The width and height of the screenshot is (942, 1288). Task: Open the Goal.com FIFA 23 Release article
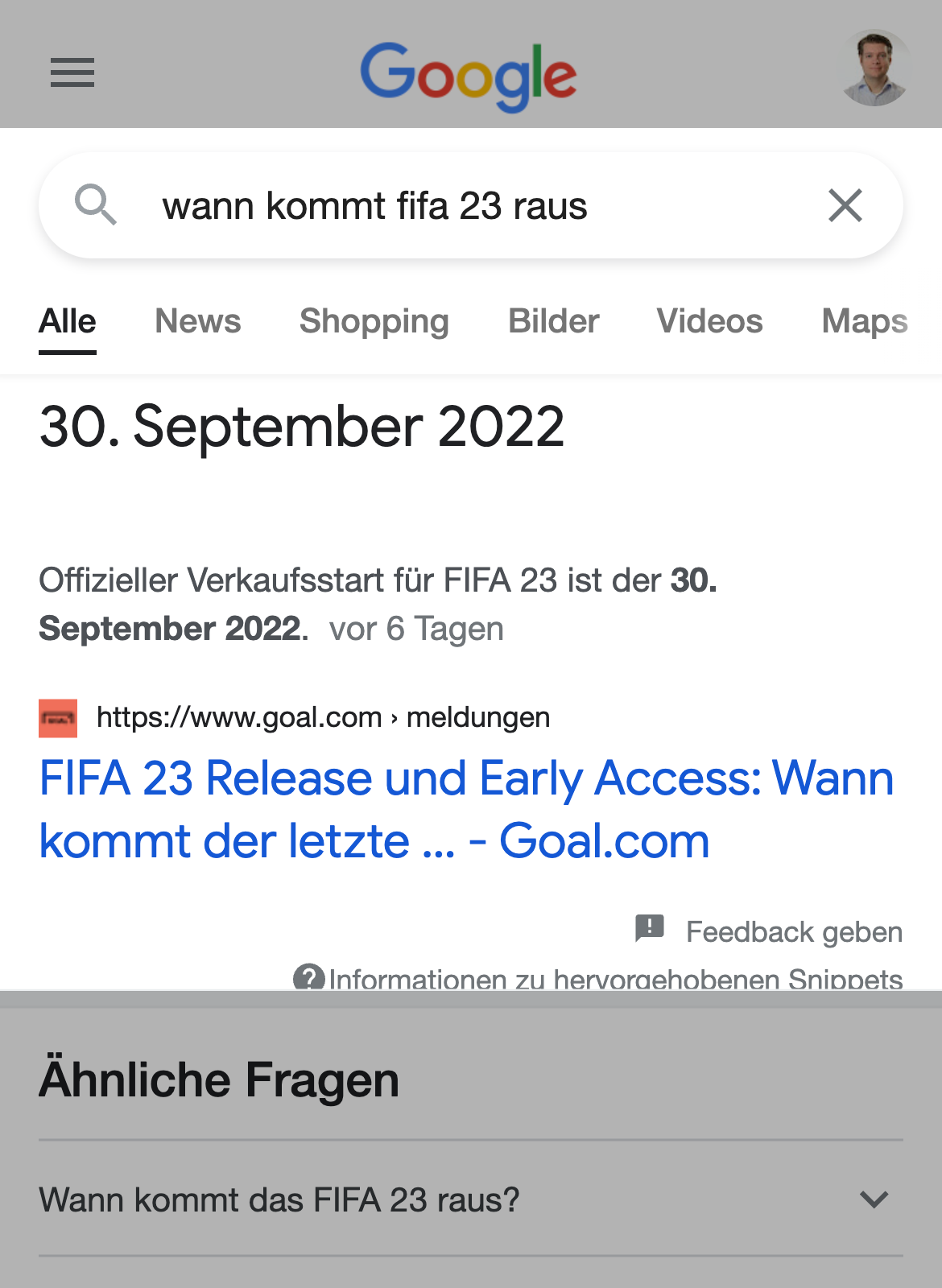[x=465, y=809]
